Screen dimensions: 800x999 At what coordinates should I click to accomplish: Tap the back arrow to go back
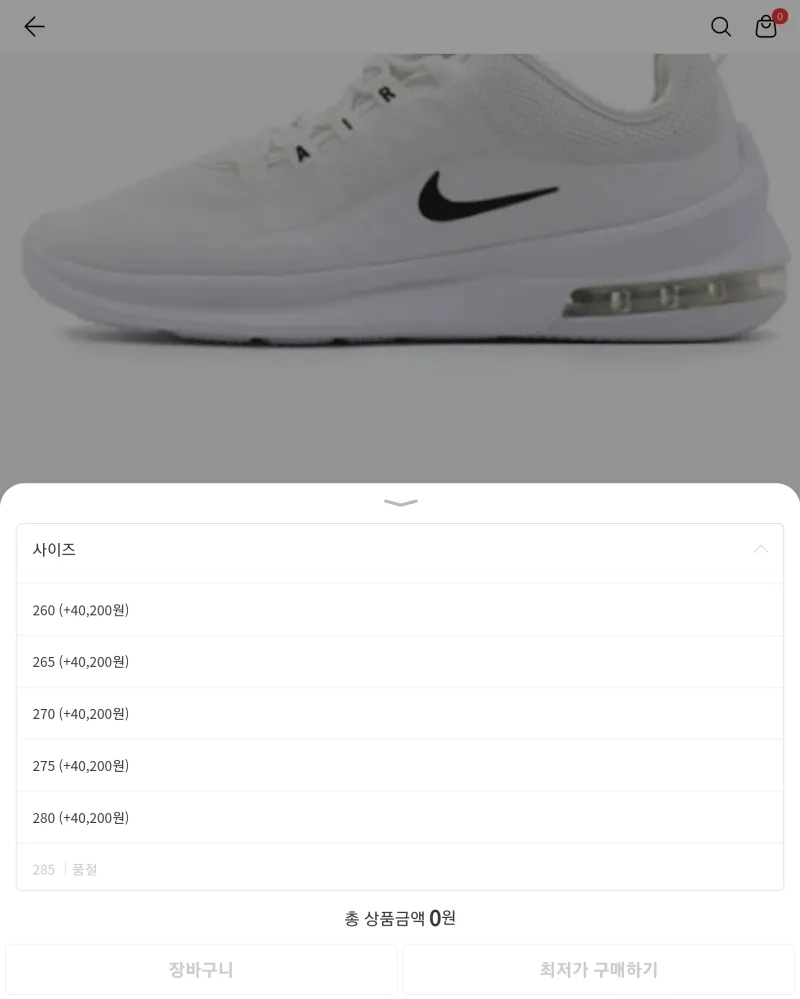(x=34, y=27)
